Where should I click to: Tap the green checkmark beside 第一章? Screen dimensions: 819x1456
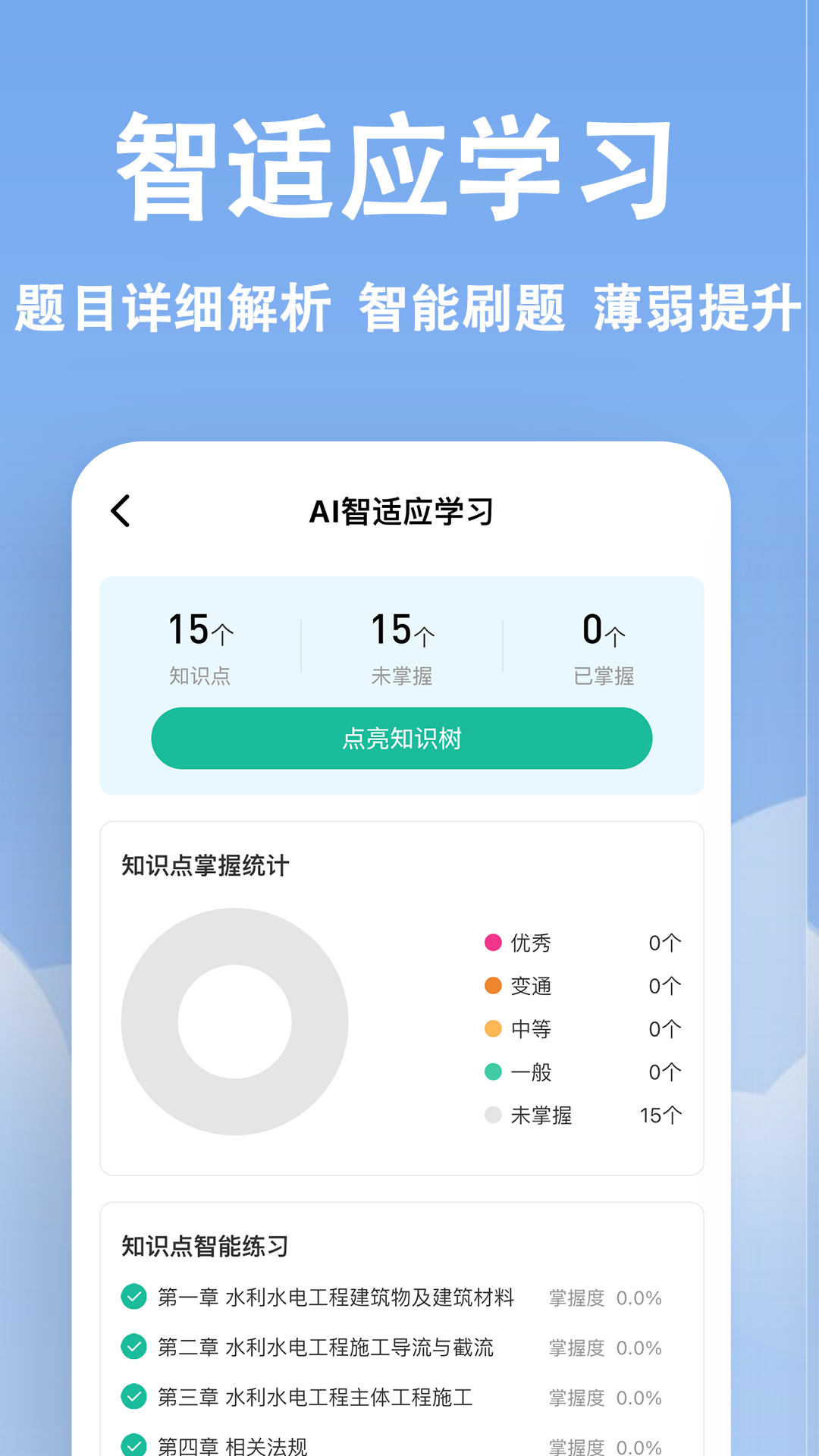(x=135, y=1298)
